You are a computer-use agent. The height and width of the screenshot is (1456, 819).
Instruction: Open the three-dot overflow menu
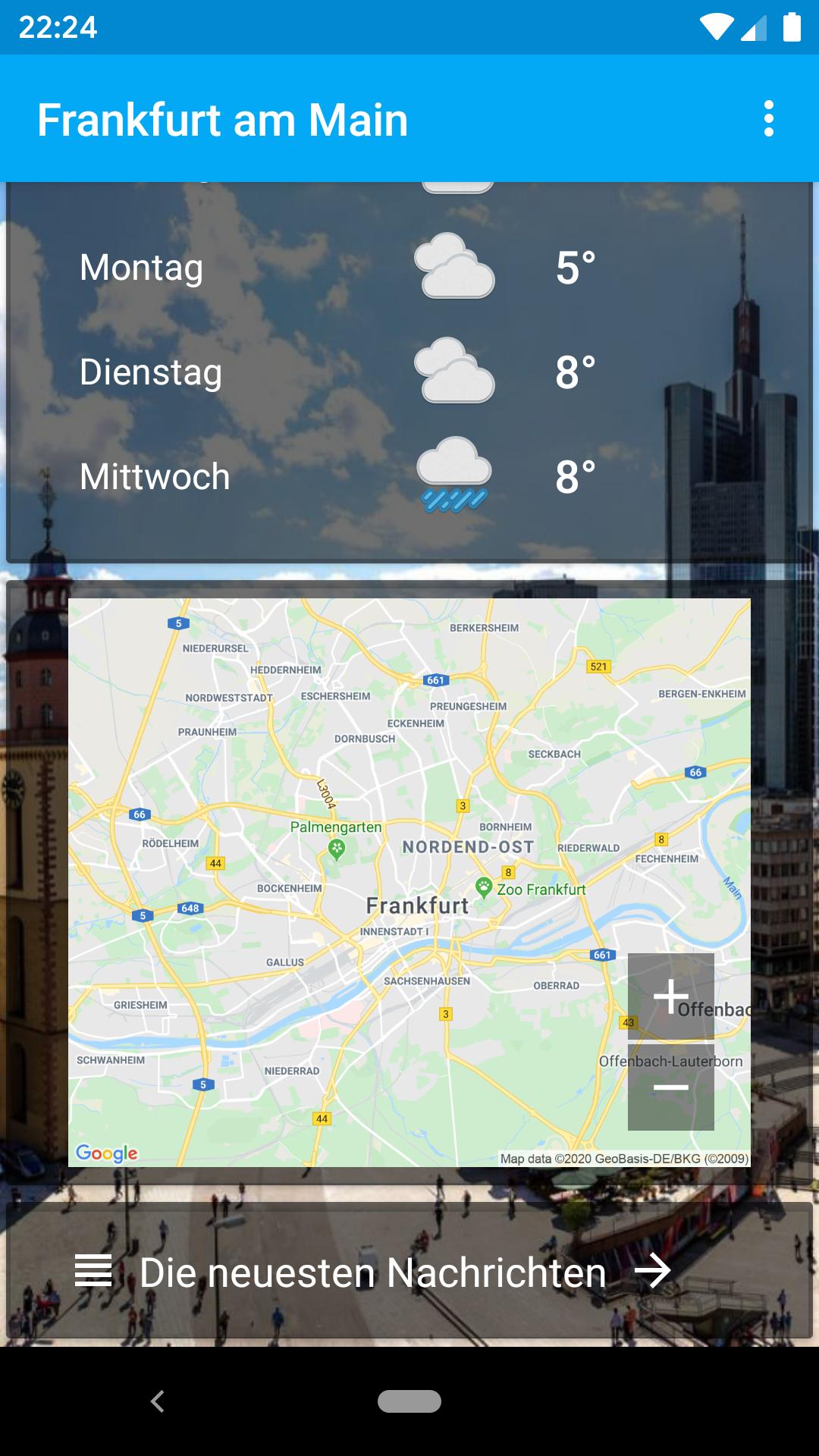pyautogui.click(x=769, y=119)
